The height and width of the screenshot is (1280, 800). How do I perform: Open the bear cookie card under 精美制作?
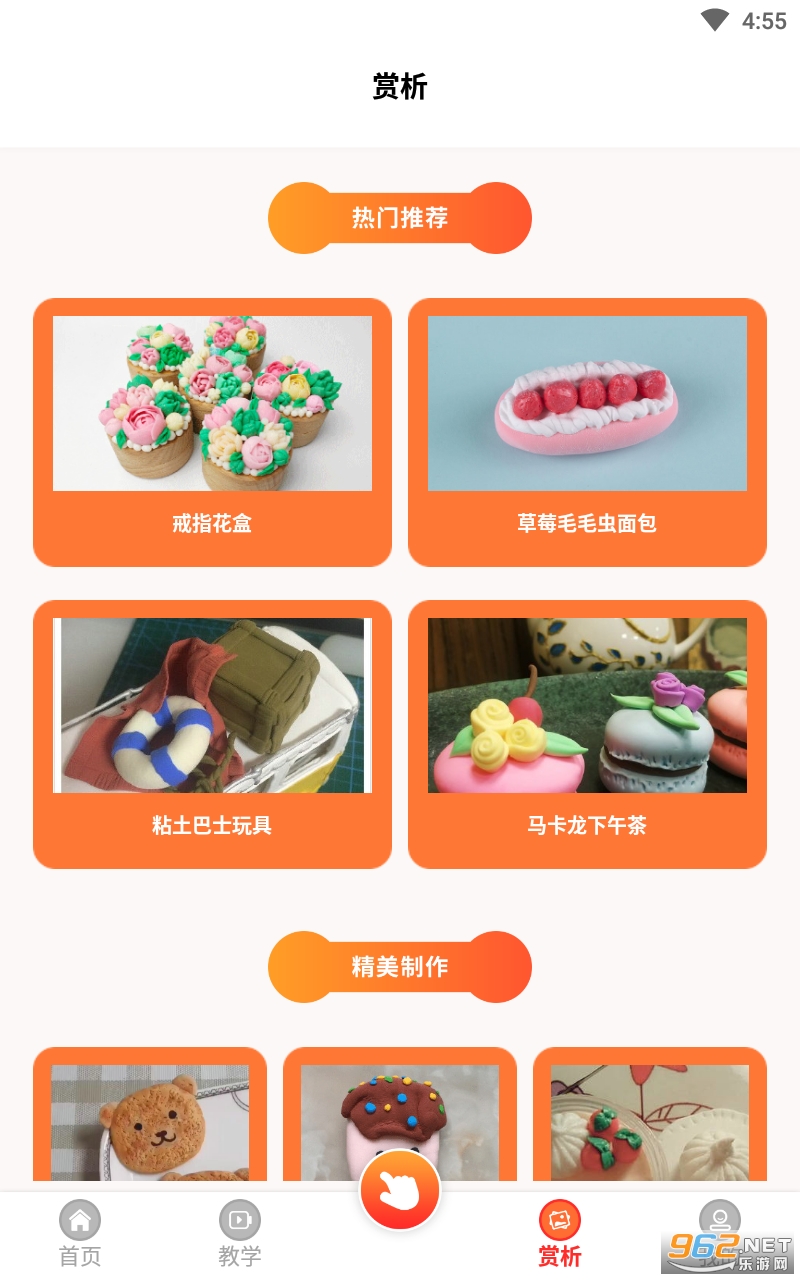(150, 1120)
